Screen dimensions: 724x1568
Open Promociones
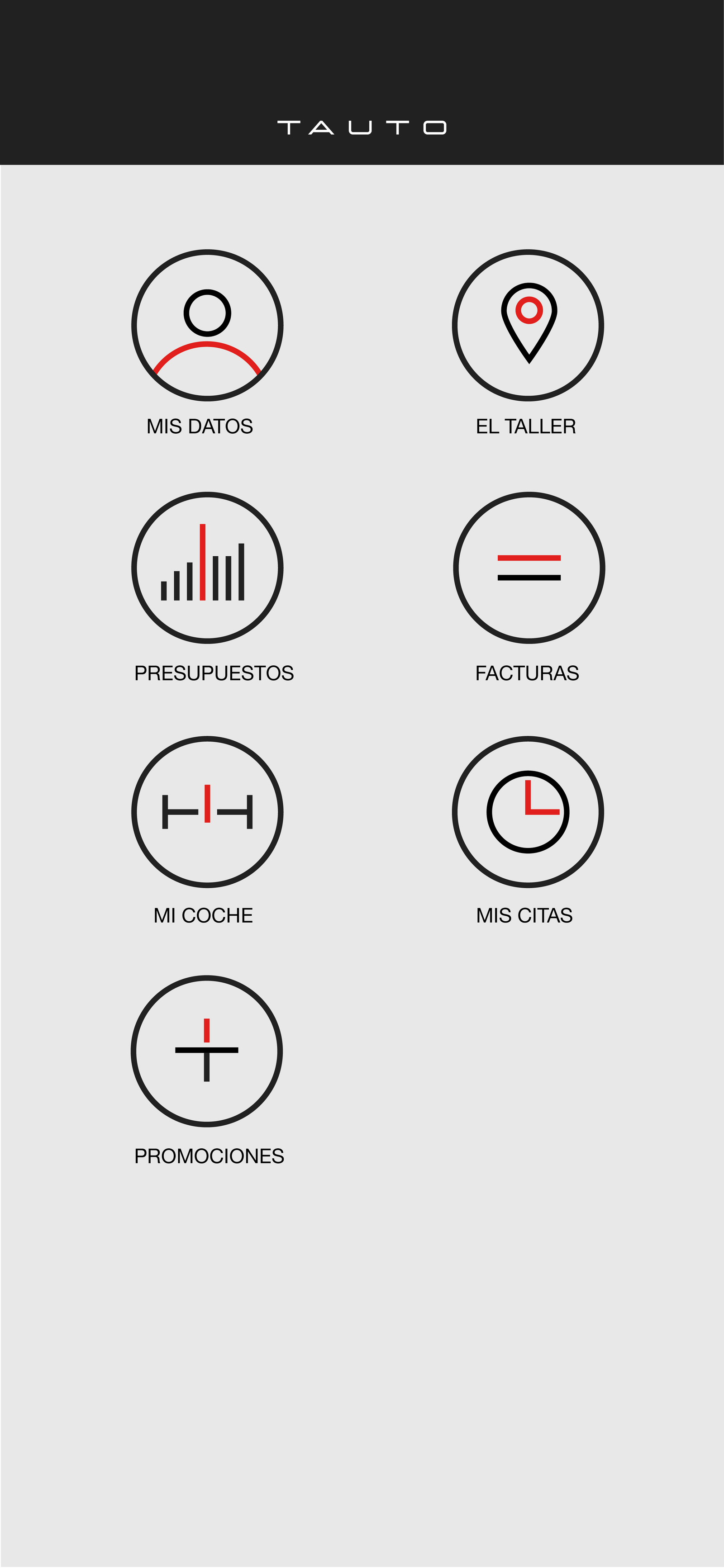[x=206, y=1051]
